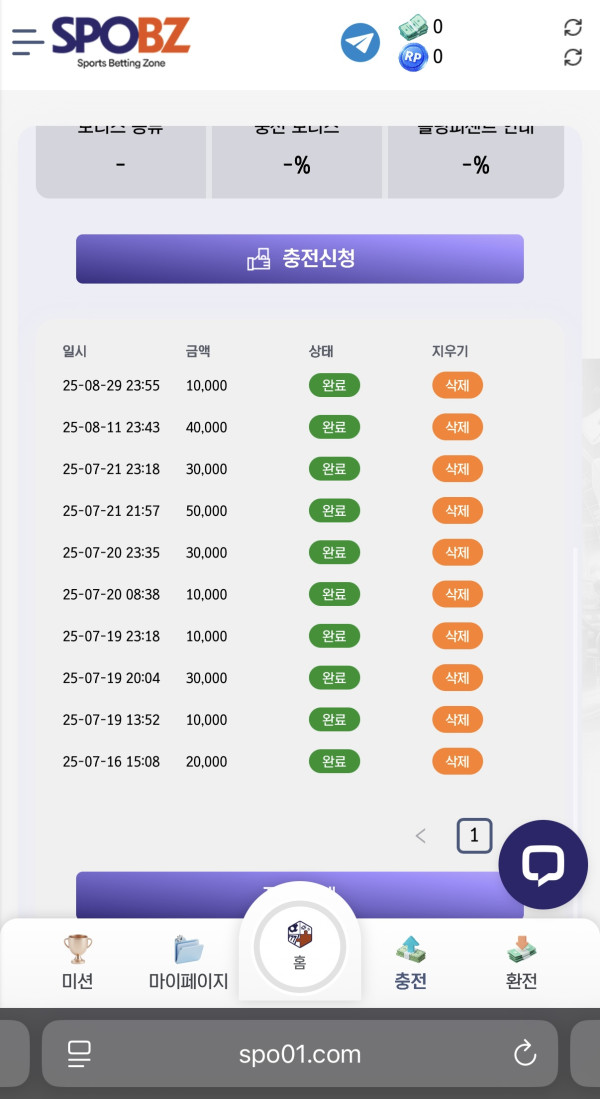This screenshot has height=1099, width=600.
Task: Delete the 25-08-11 23:43 record
Action: [457, 427]
